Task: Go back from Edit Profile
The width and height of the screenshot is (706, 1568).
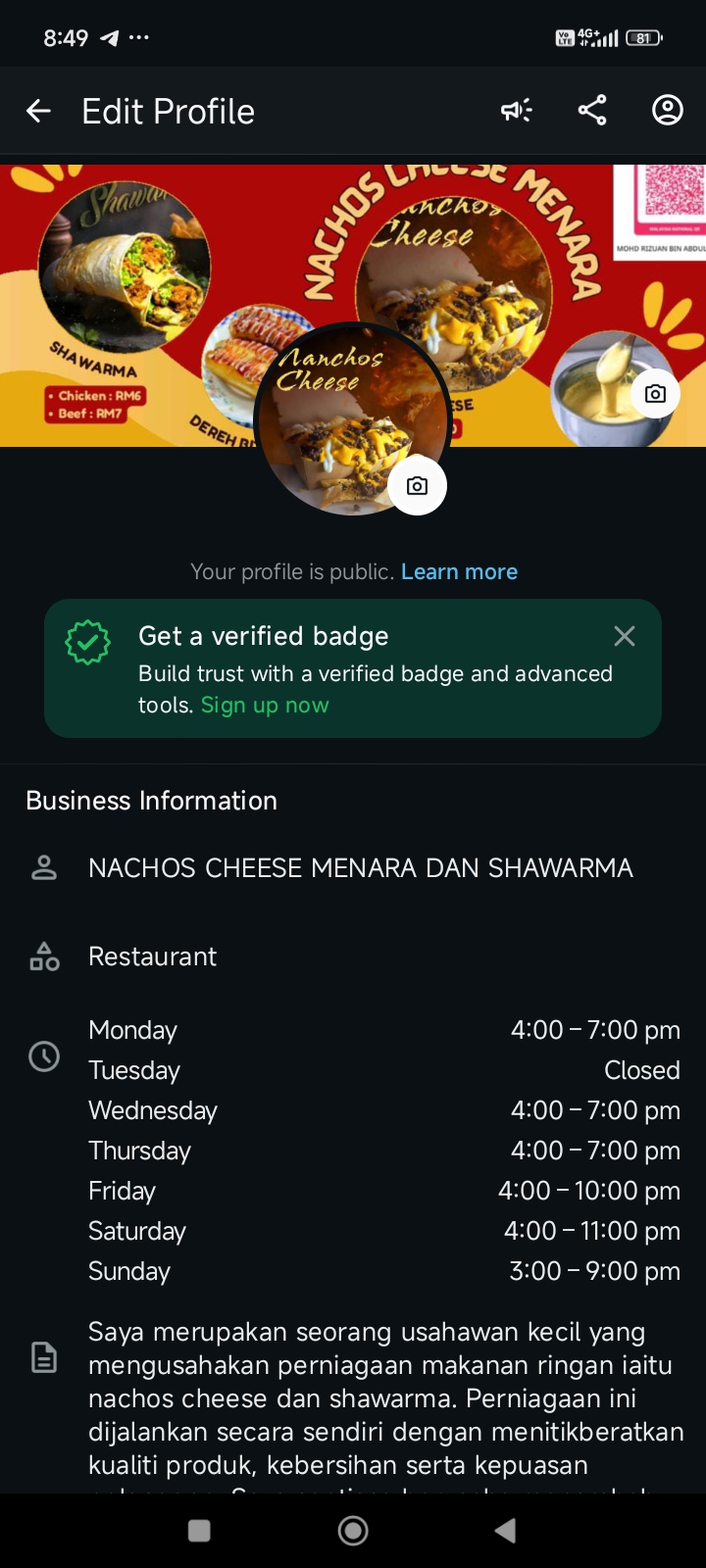Action: 38,112
